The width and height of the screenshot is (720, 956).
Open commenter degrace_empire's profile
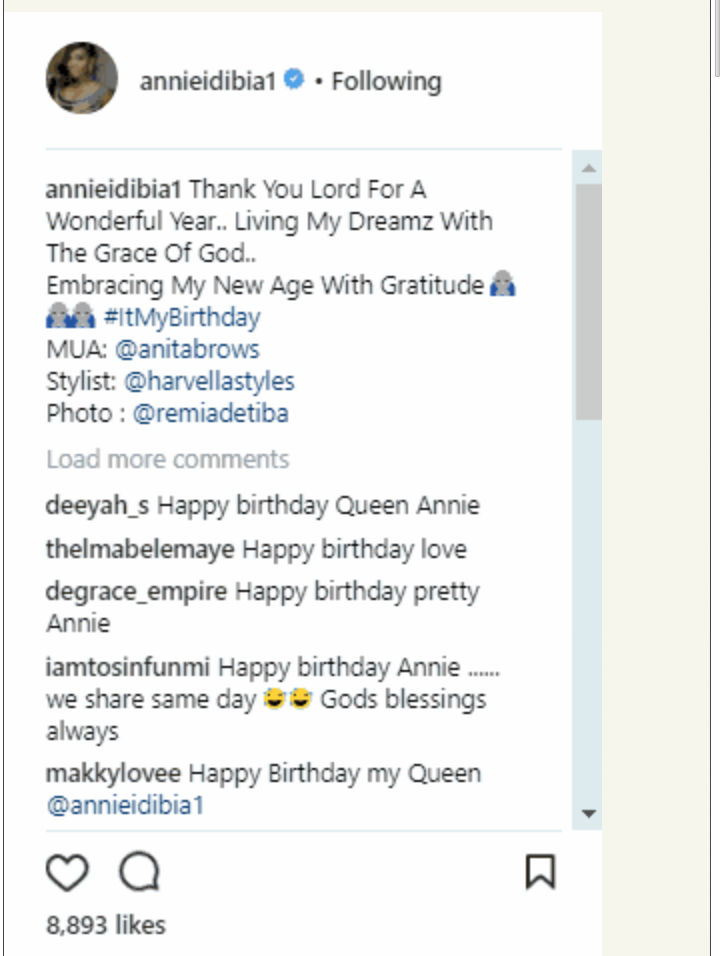[x=136, y=592]
